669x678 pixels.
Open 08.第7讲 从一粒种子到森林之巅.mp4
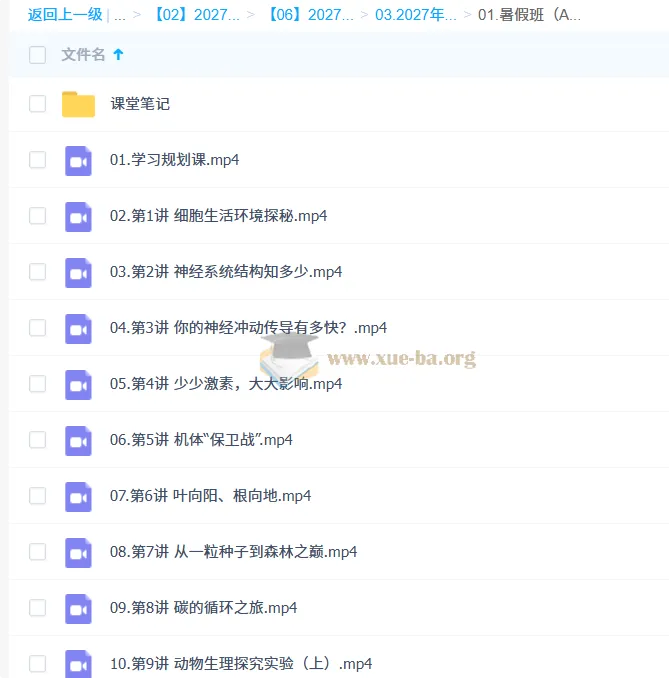(234, 552)
